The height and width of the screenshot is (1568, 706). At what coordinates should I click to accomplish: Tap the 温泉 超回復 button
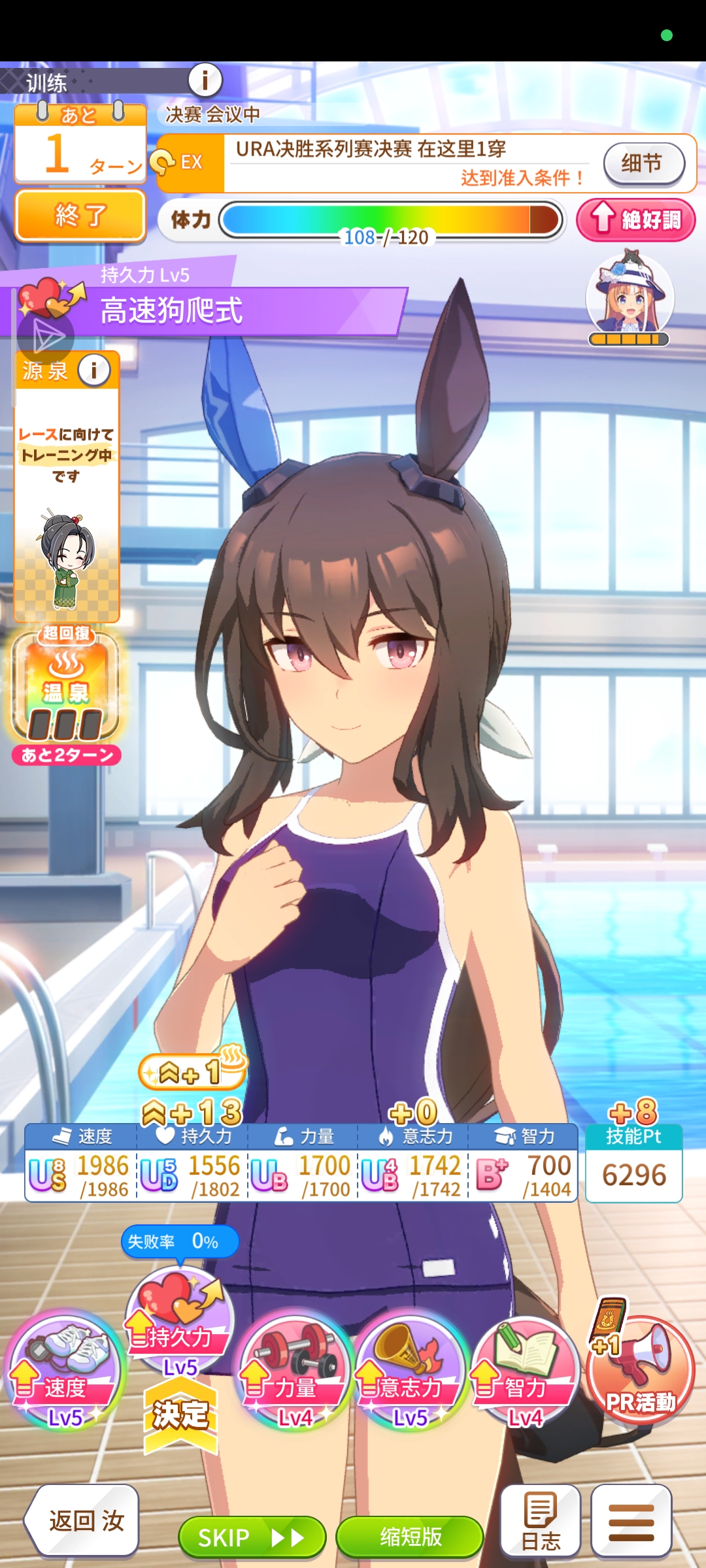tap(65, 687)
